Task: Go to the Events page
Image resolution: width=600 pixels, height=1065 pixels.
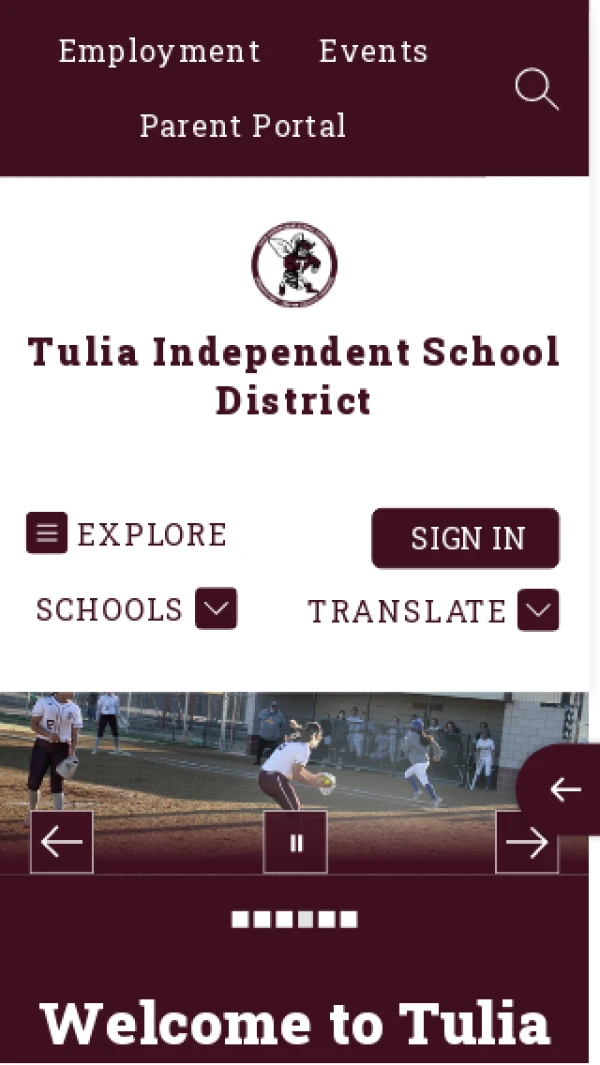Action: click(x=373, y=51)
